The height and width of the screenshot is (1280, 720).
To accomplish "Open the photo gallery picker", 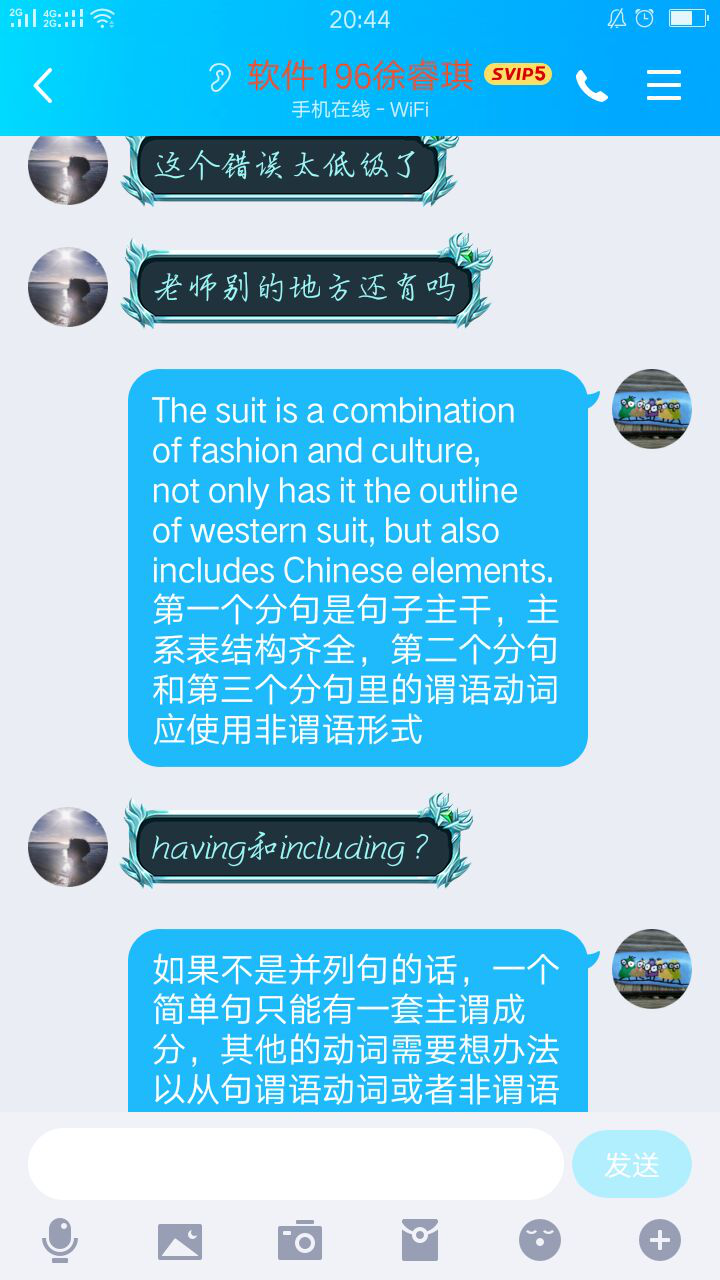I will coord(180,1241).
